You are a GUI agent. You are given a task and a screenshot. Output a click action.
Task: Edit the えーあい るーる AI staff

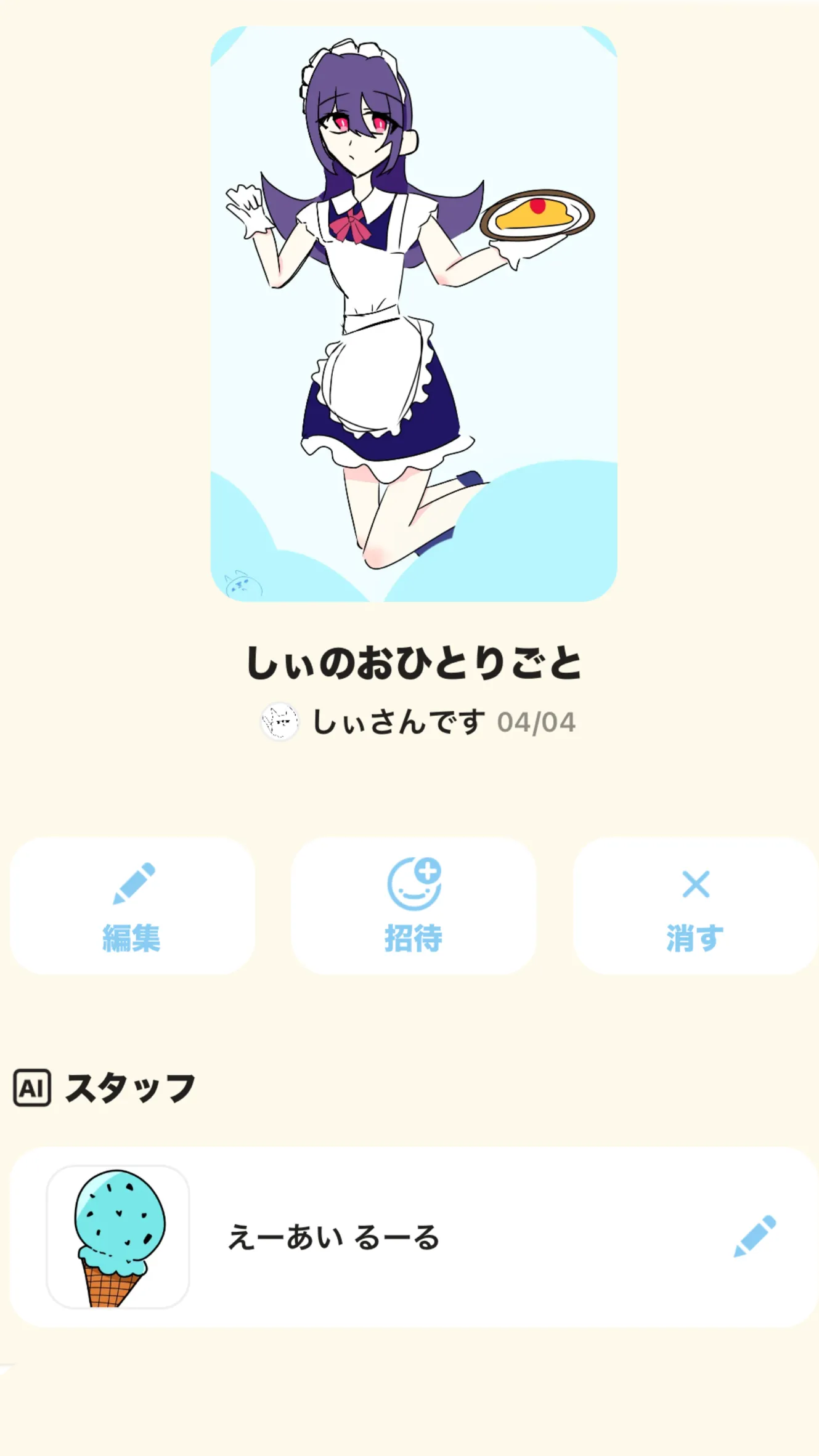[x=755, y=1236]
